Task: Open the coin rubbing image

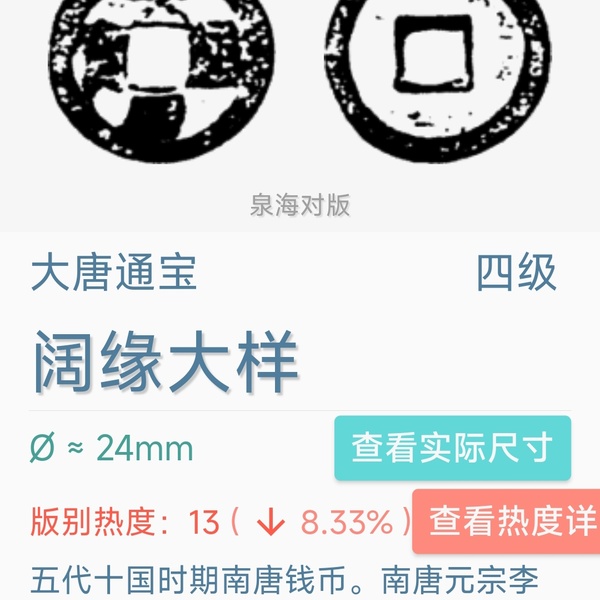Action: pos(299,90)
